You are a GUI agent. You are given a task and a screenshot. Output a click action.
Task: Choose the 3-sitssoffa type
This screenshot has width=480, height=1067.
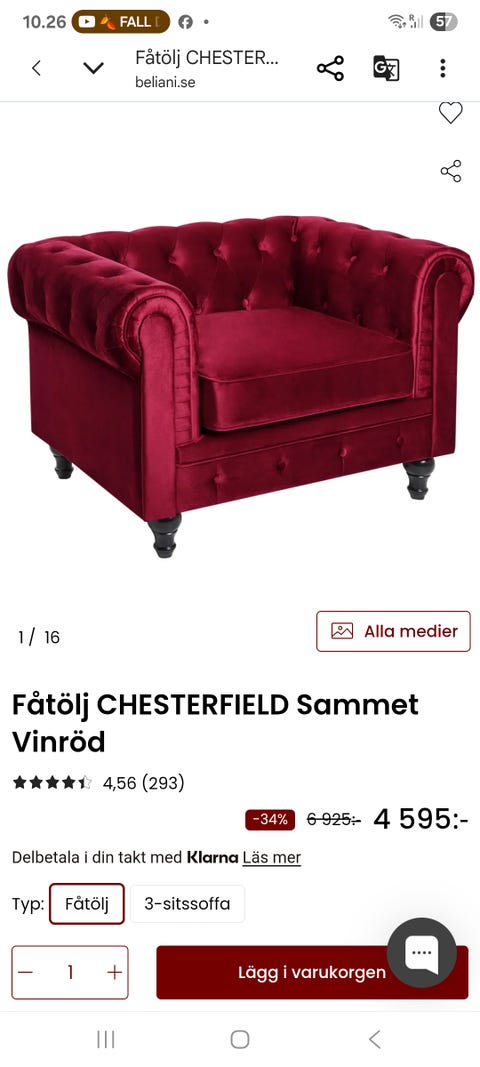click(187, 904)
